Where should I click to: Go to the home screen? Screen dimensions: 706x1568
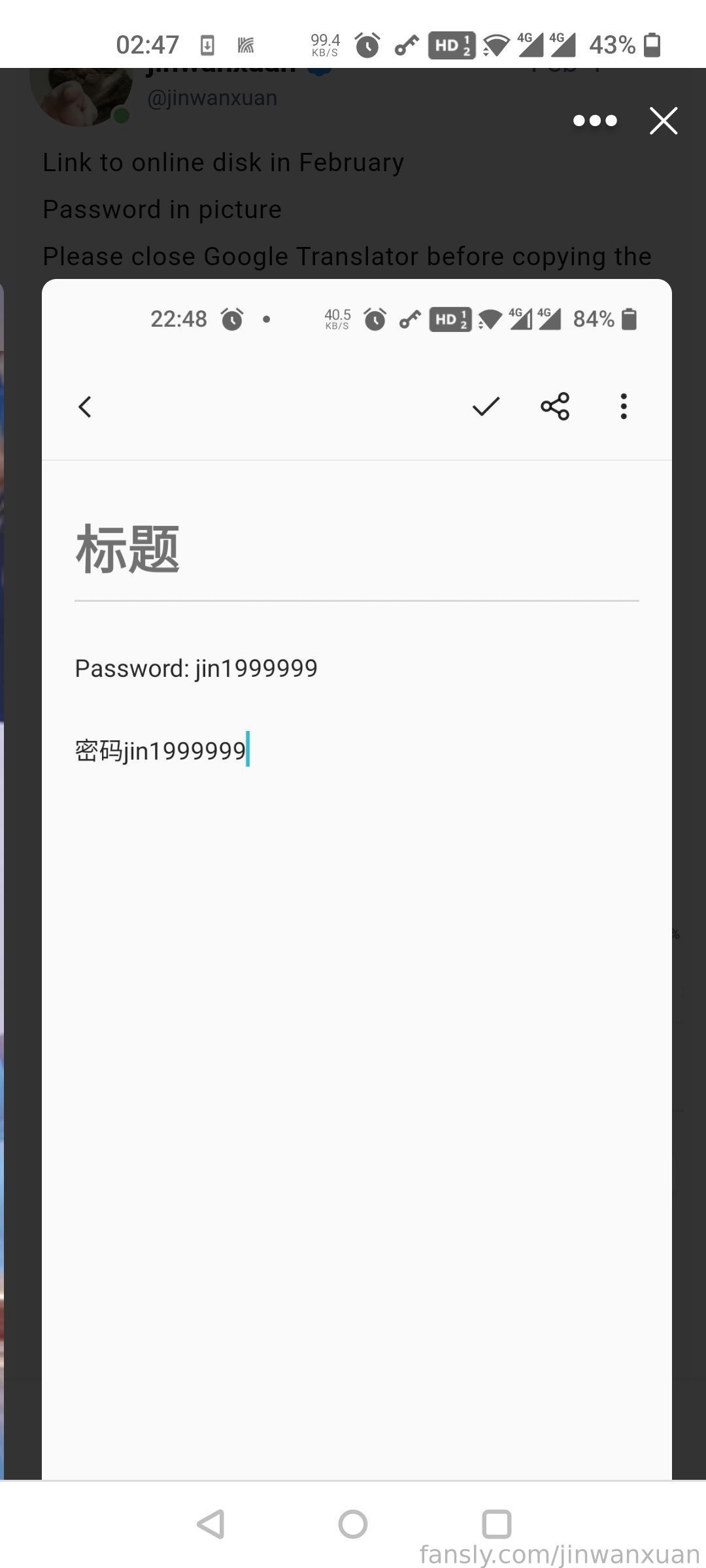pos(353,1524)
